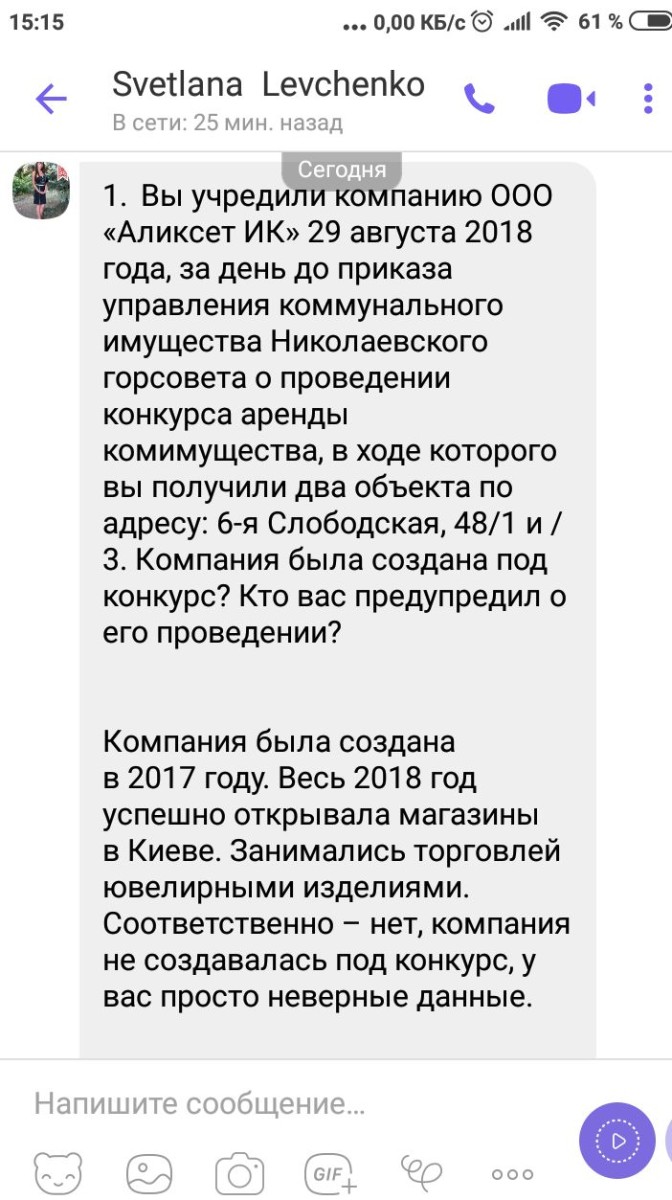Open the doodle drawing tool

(x=421, y=1169)
